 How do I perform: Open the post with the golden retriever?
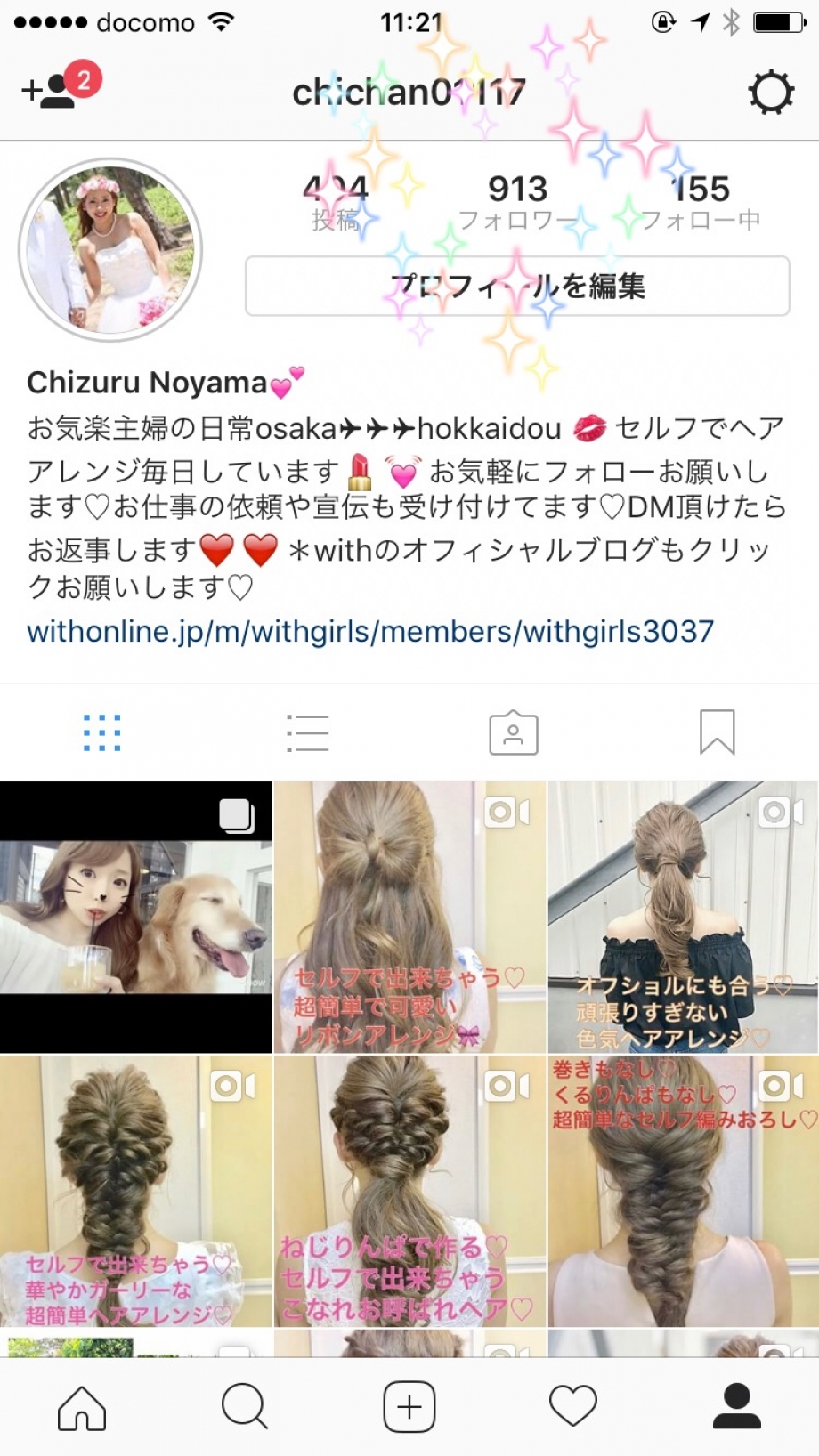click(135, 917)
